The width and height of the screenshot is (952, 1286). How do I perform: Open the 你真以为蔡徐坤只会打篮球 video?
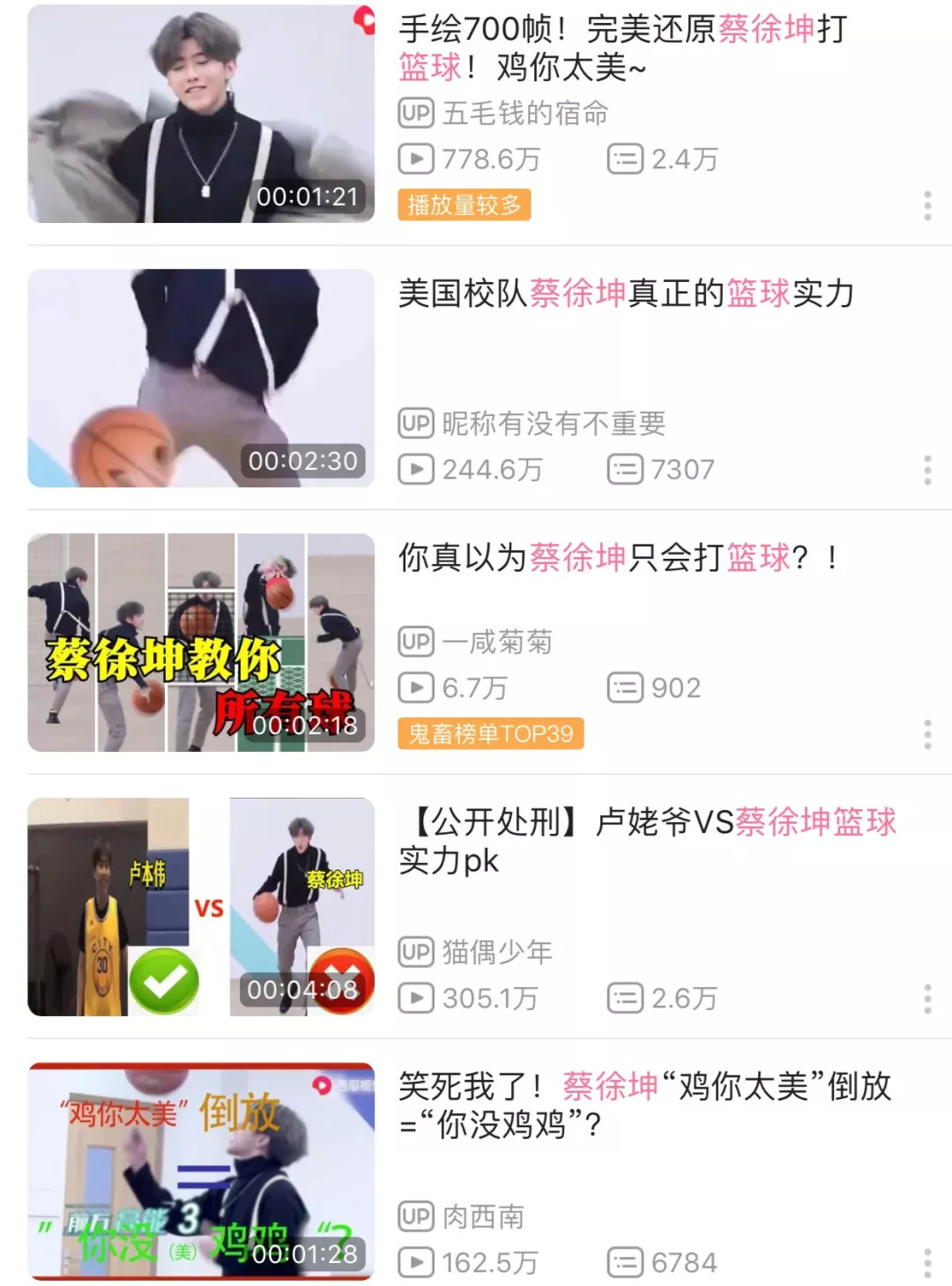point(201,642)
